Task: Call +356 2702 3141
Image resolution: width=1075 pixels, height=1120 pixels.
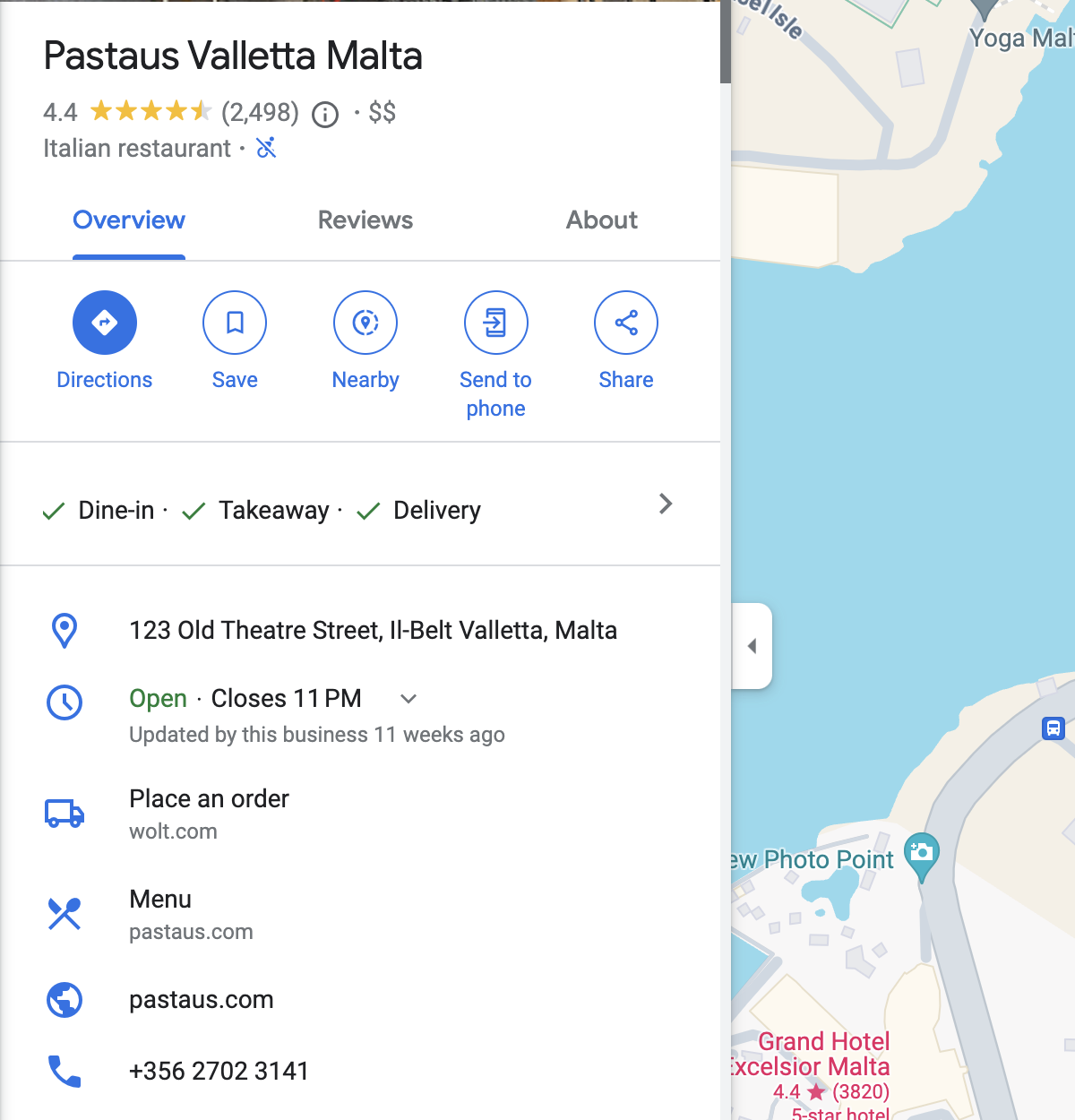Action: 219,1072
